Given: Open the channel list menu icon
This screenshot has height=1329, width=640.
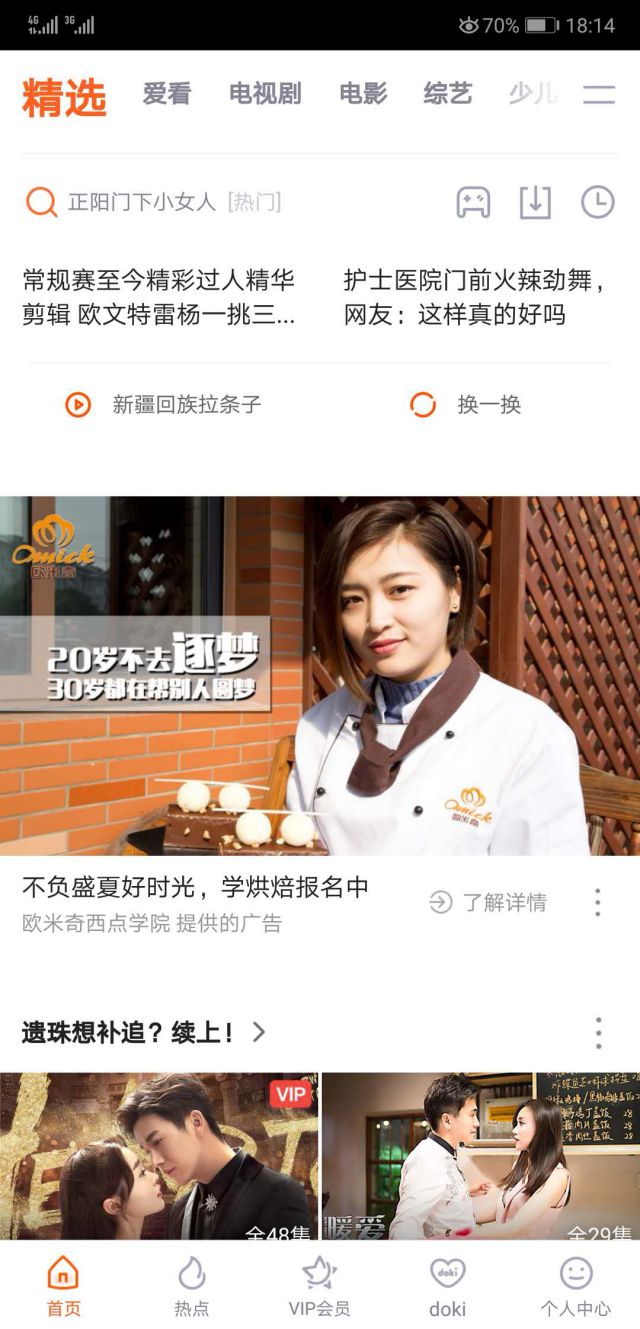Looking at the screenshot, I should [599, 95].
